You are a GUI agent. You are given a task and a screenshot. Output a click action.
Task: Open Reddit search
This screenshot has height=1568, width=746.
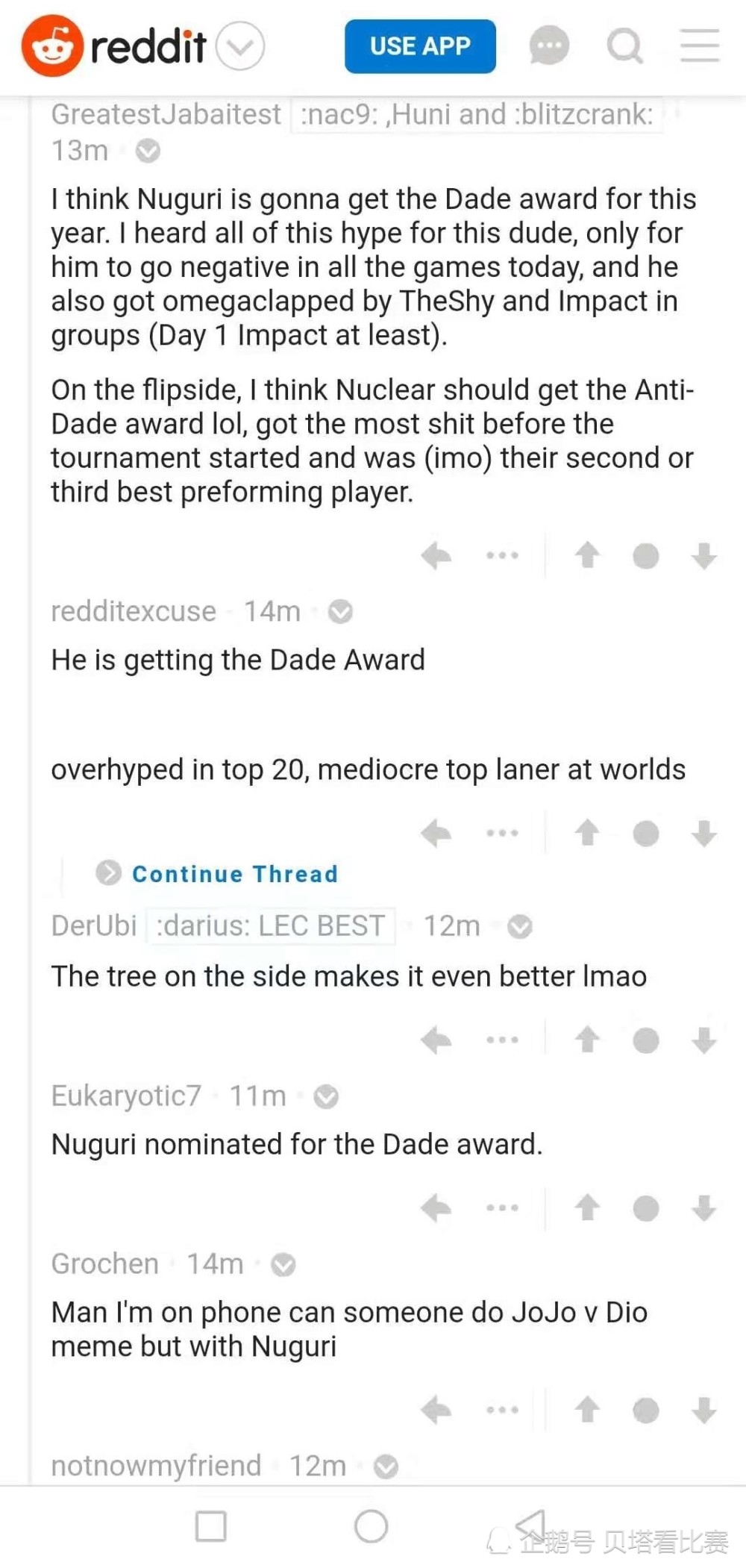[x=624, y=46]
